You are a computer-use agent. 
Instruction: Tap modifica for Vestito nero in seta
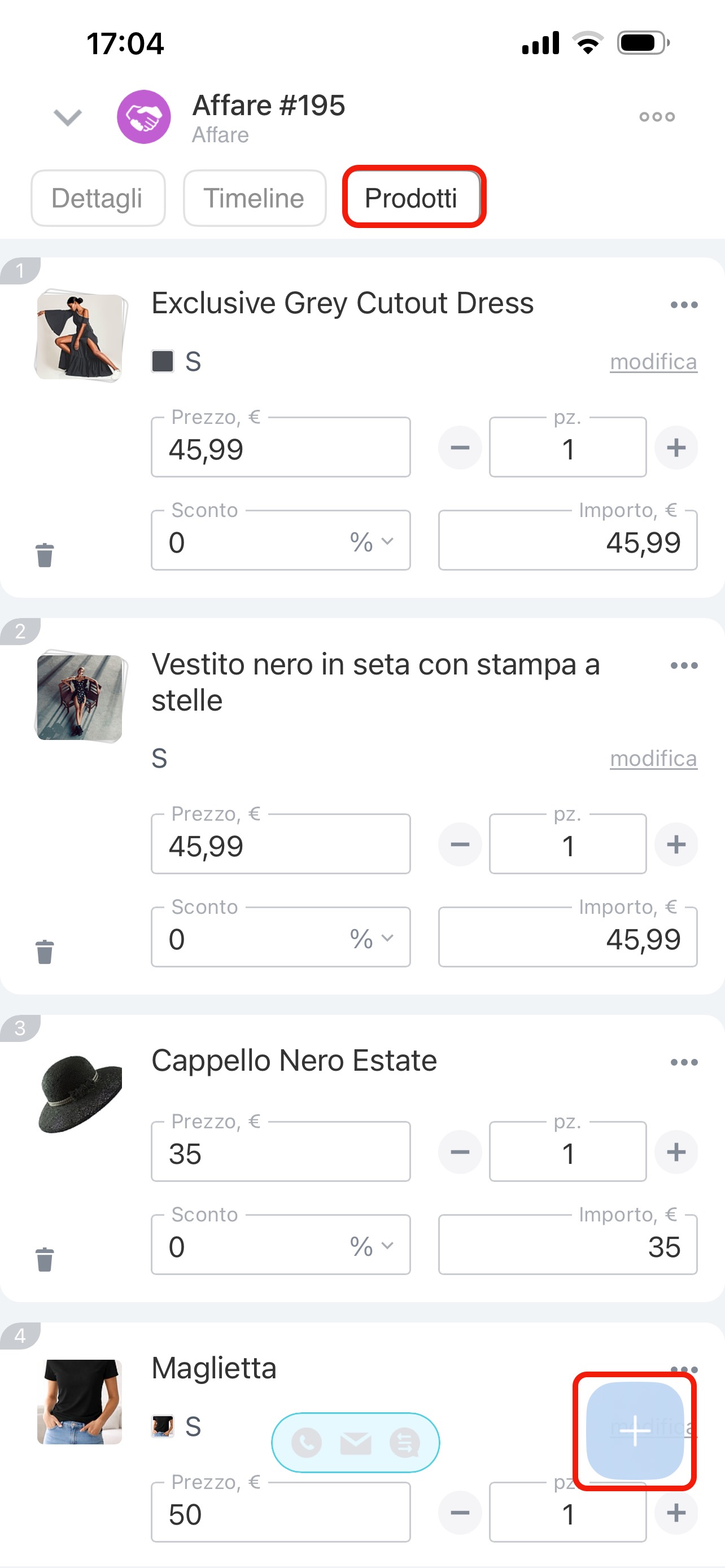[653, 759]
